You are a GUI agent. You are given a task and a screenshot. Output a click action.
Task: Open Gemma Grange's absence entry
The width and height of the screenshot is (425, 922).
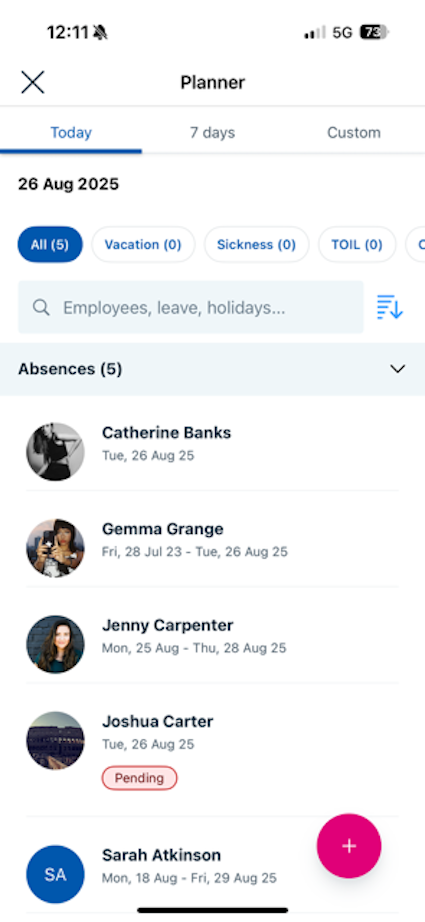point(212,539)
